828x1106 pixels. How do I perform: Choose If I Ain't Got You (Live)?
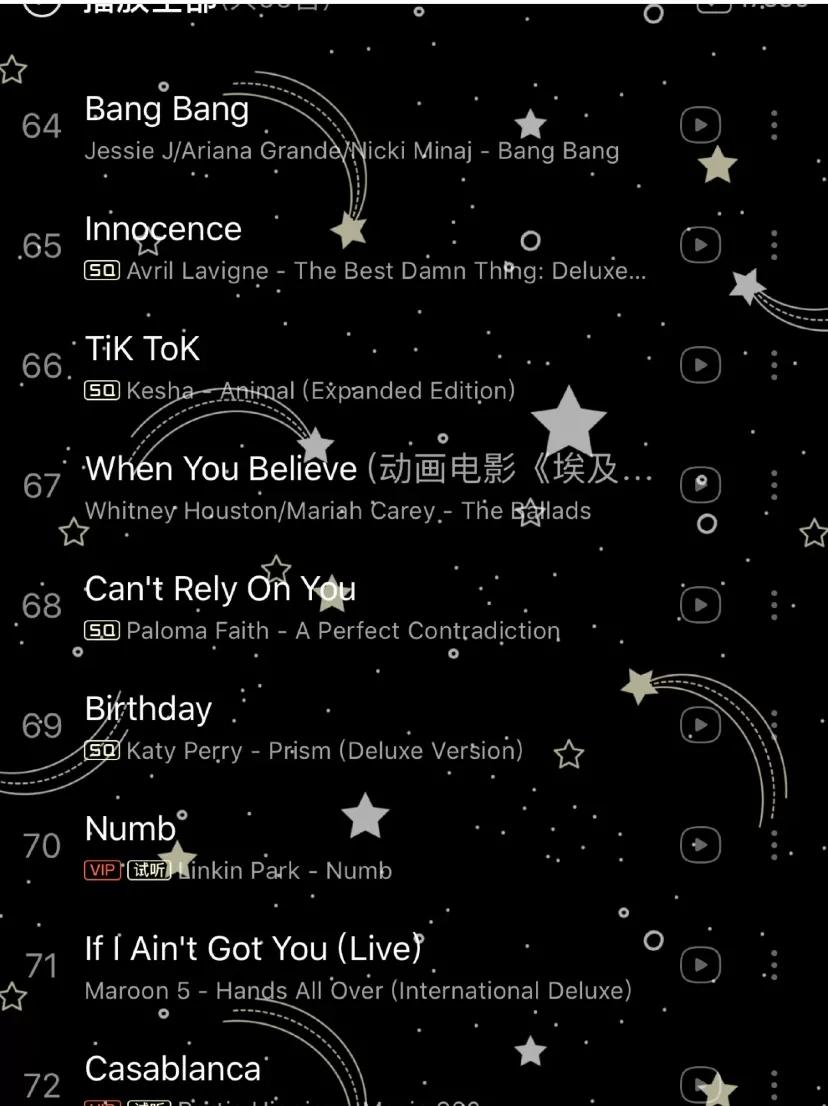(253, 949)
